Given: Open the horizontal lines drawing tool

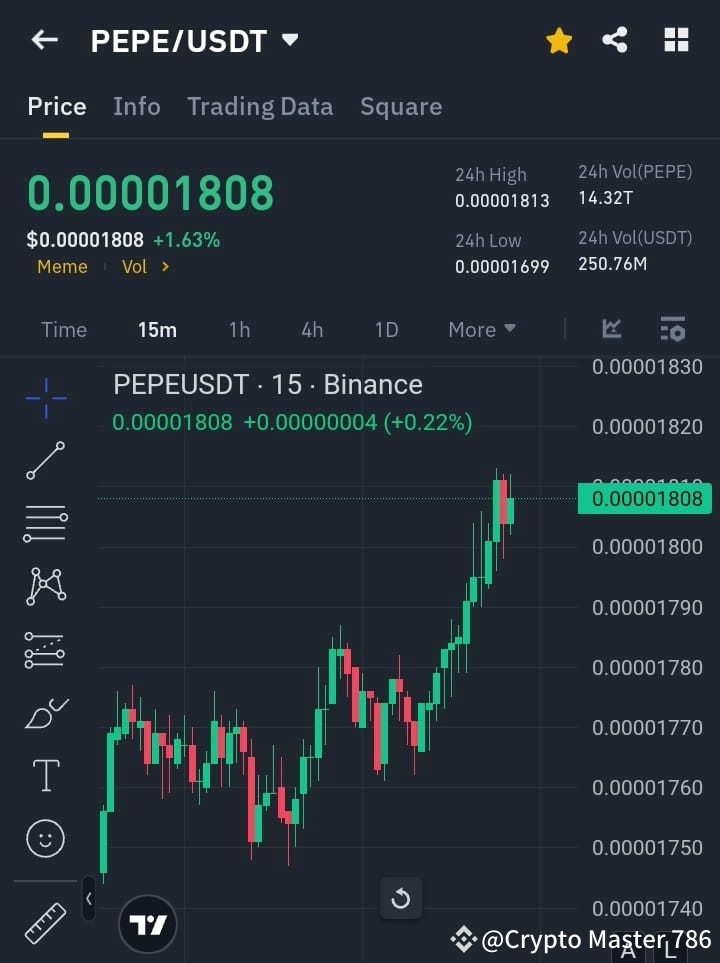Looking at the screenshot, I should [x=45, y=524].
